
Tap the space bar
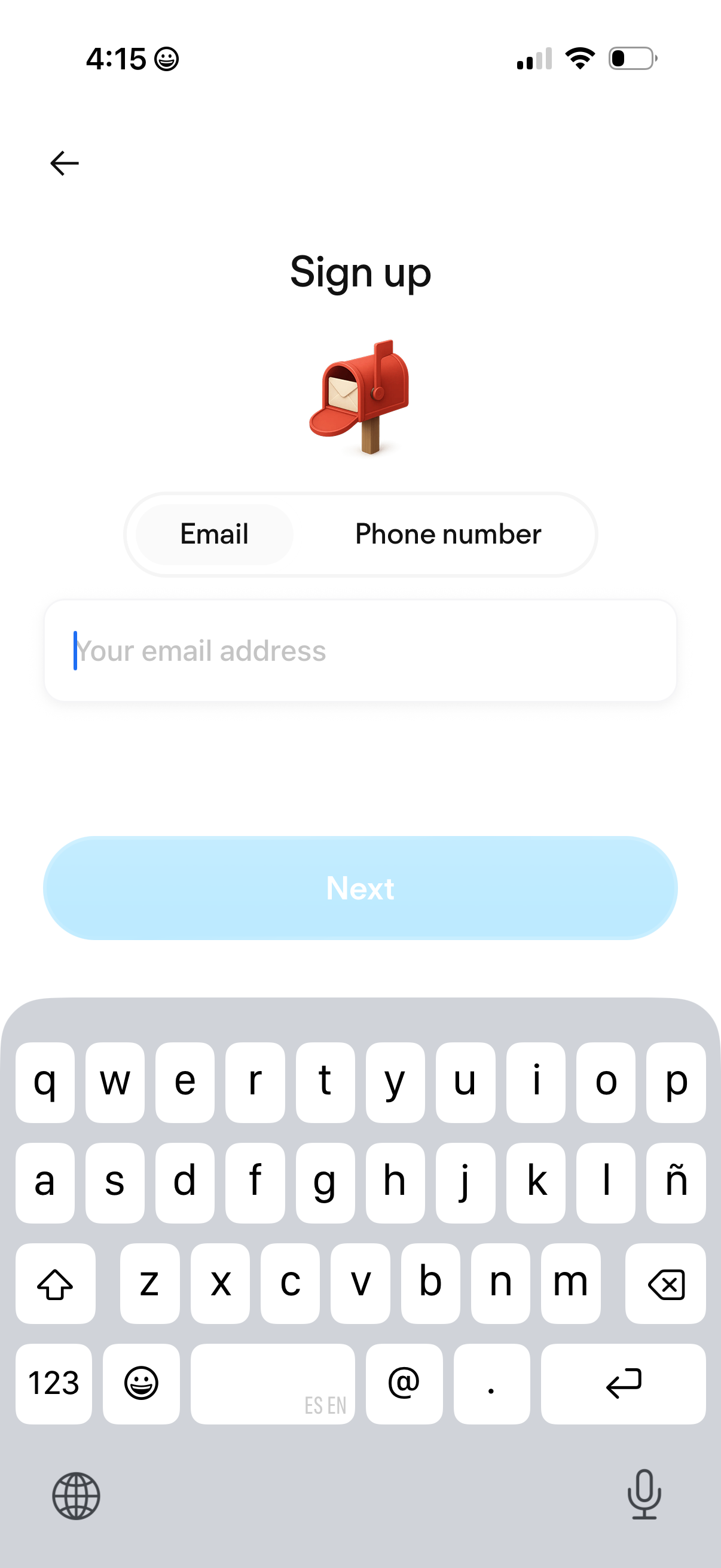(x=273, y=1383)
